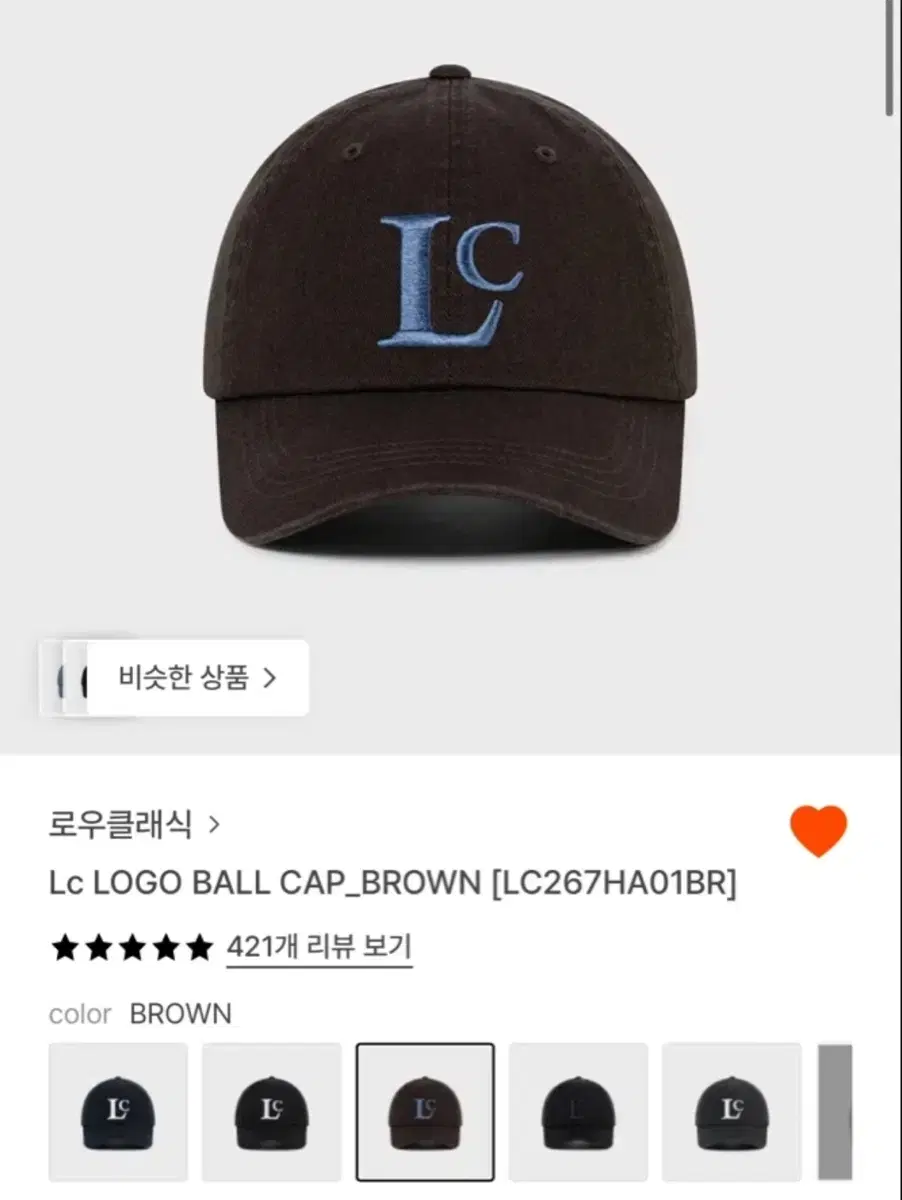Open similar products (비슷한 상품)
902x1200 pixels.
coord(197,678)
